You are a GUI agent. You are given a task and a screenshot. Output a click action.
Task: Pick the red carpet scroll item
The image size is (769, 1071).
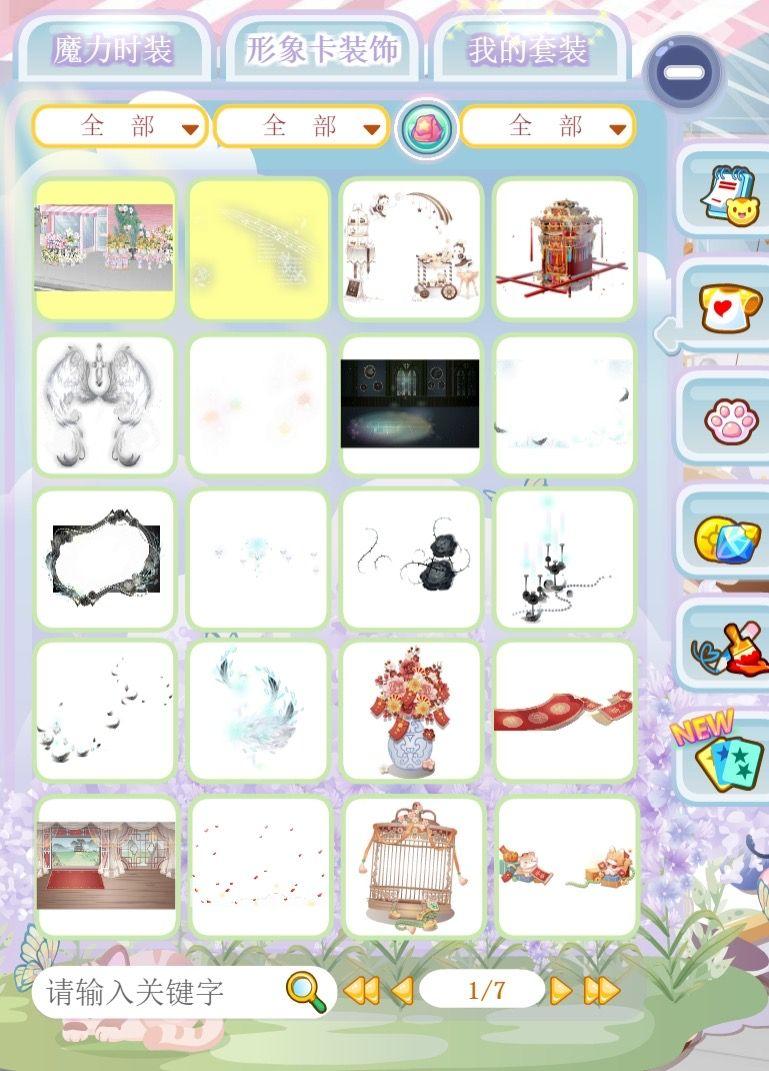(x=564, y=711)
